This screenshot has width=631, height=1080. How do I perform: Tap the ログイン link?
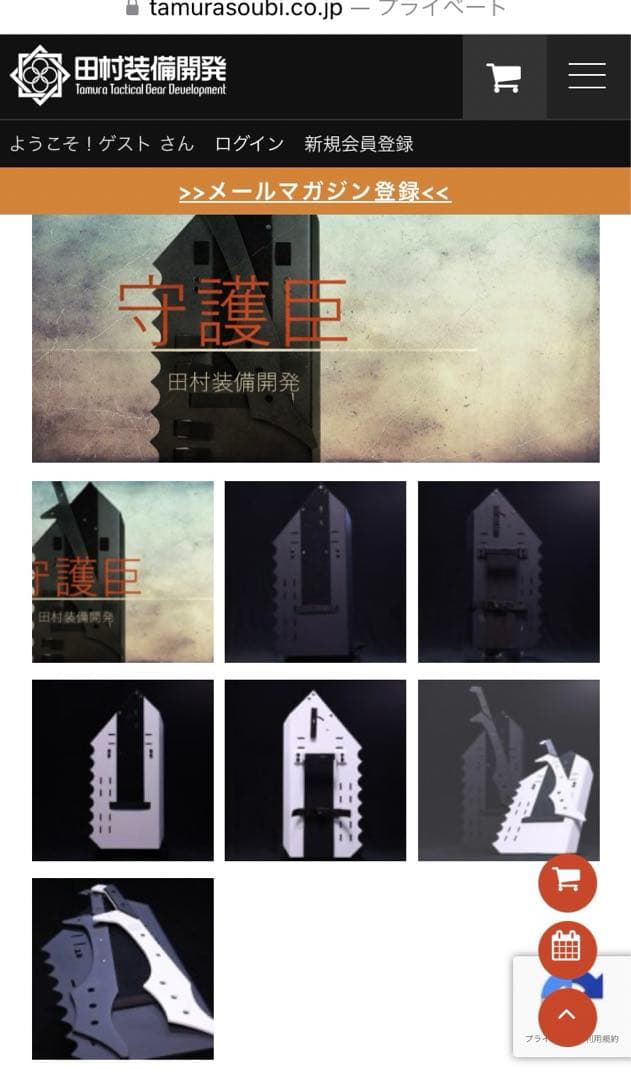pyautogui.click(x=249, y=144)
